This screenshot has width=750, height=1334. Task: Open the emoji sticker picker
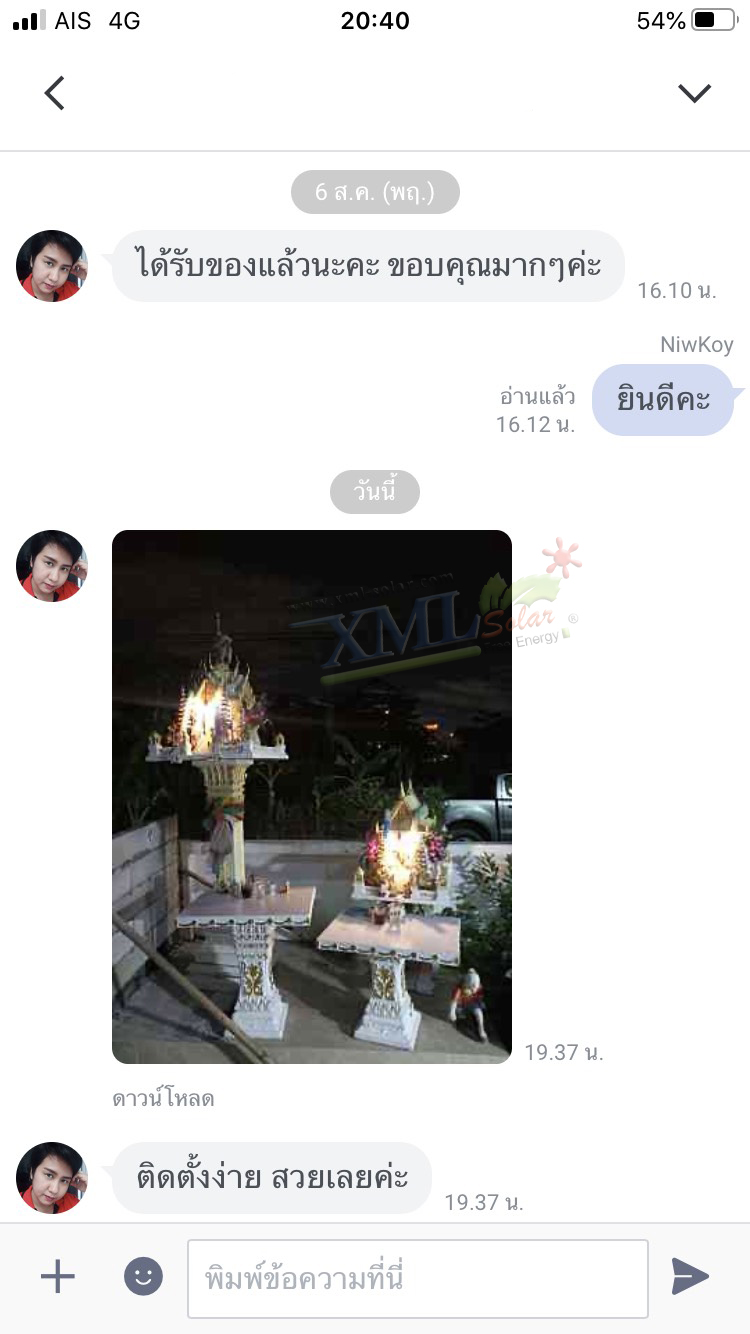tap(143, 1277)
